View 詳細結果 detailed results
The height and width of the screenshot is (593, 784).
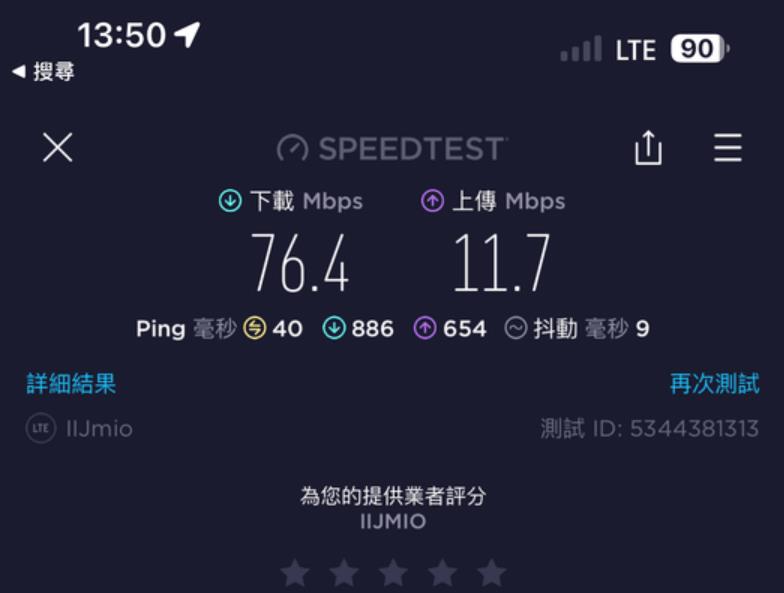[x=71, y=383]
